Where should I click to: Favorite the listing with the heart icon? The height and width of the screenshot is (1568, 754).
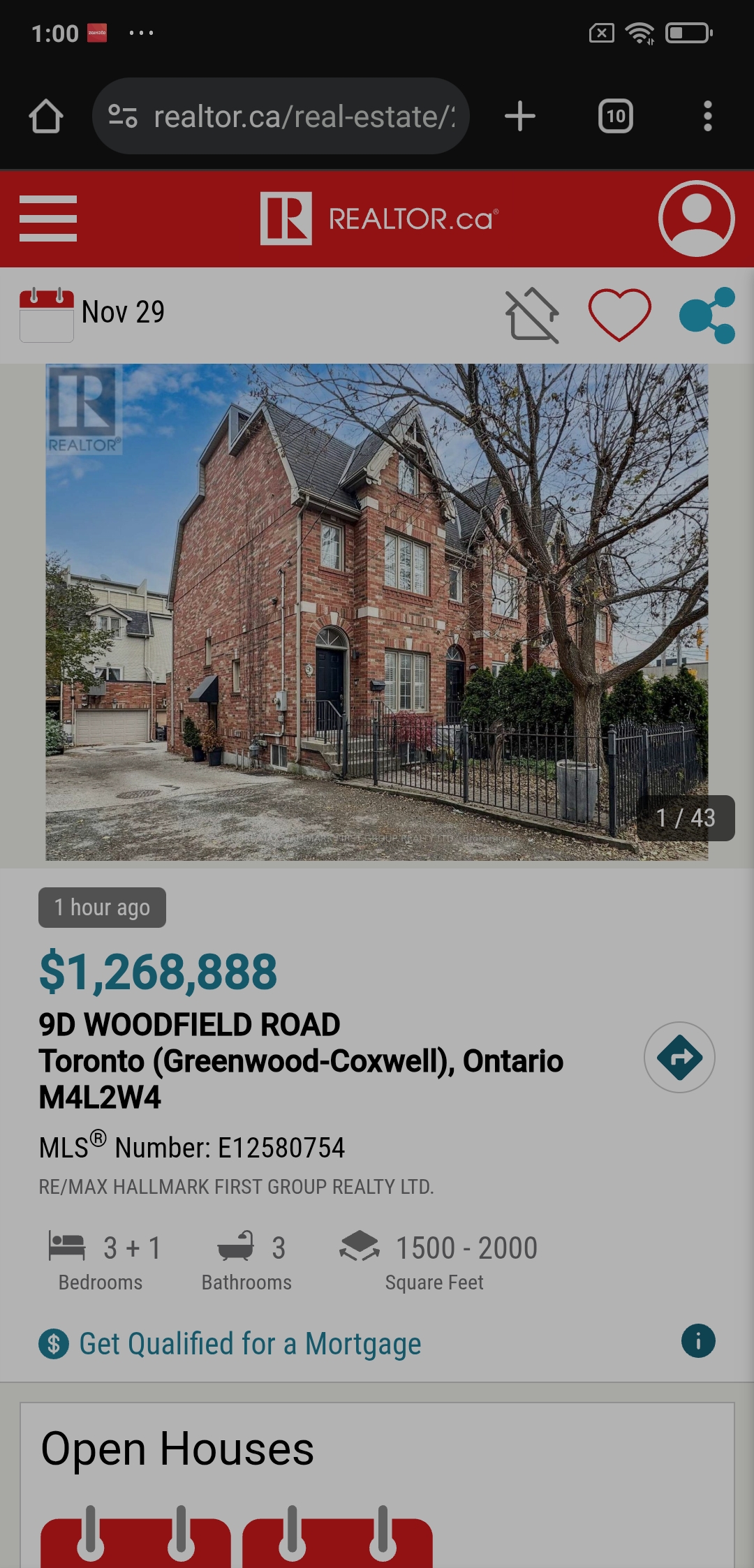[x=621, y=316]
